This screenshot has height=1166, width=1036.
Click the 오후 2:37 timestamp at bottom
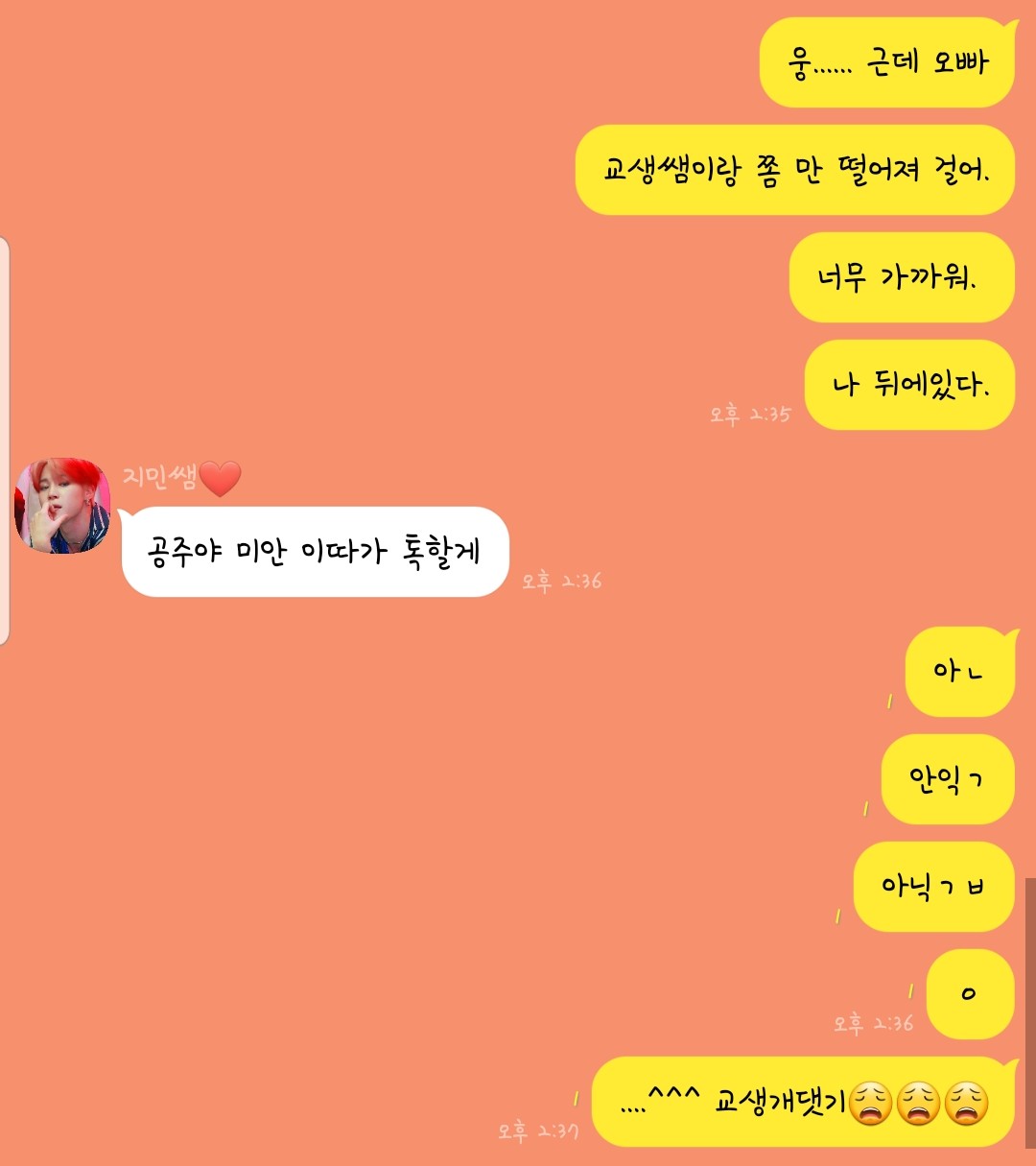(x=537, y=1130)
